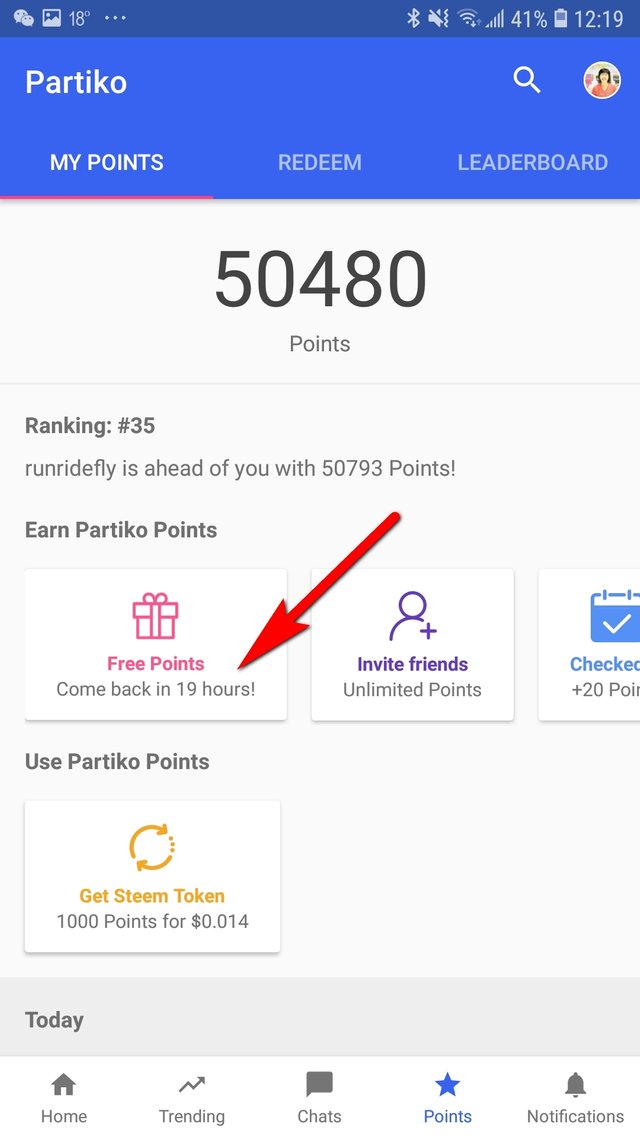
Task: Open the Trending tab
Action: coord(192,1098)
